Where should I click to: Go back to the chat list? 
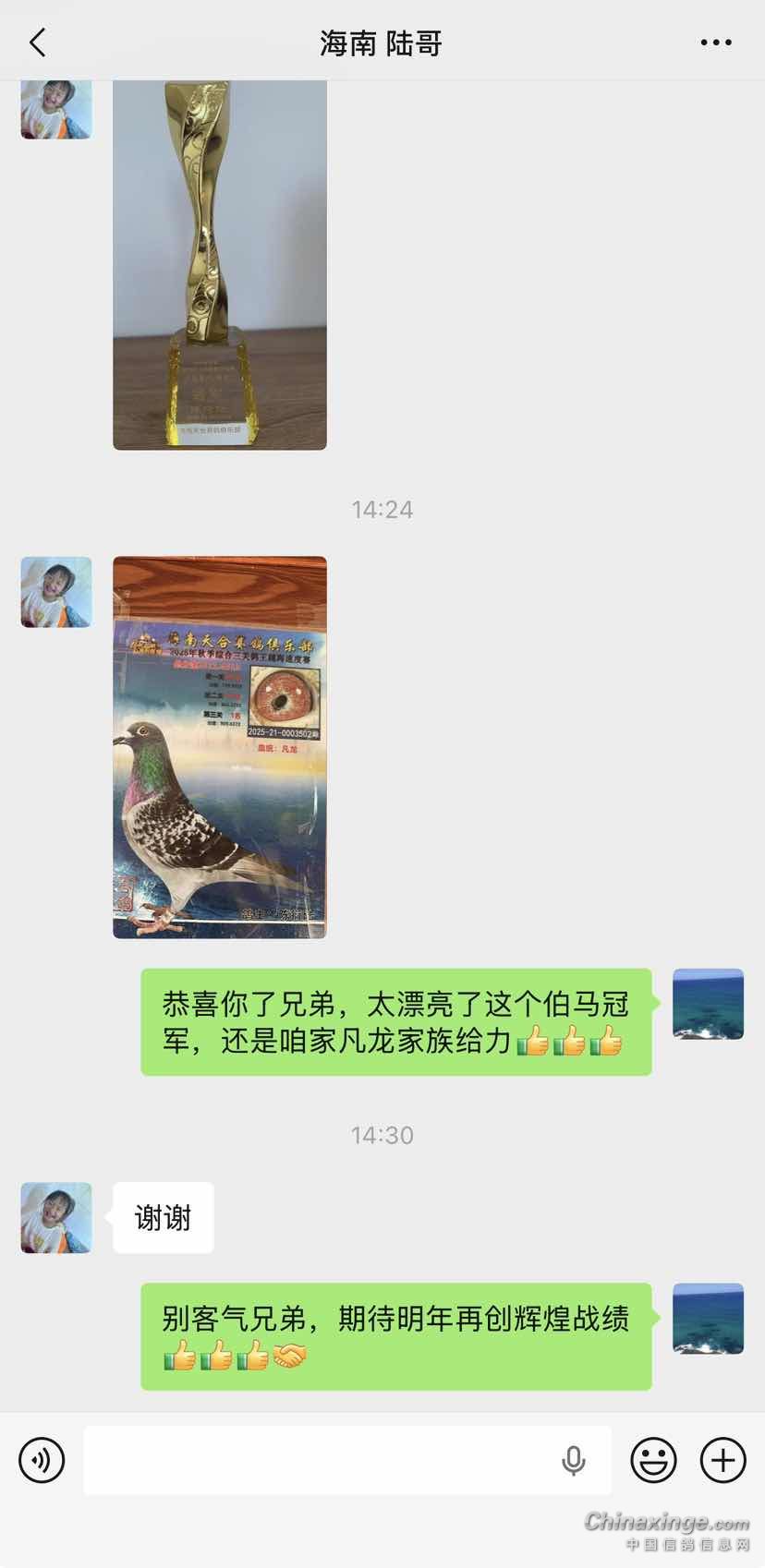pyautogui.click(x=38, y=42)
